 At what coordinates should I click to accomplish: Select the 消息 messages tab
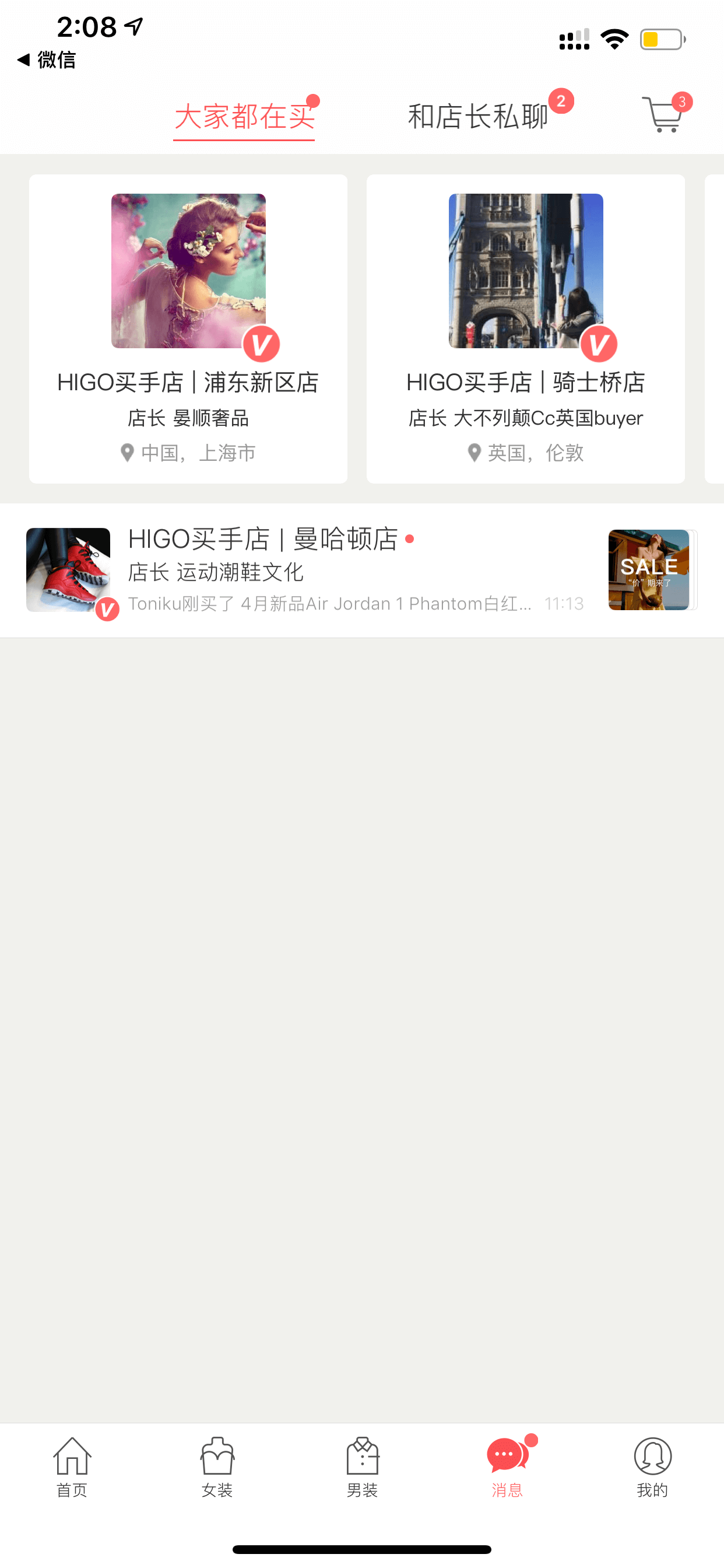tap(507, 1468)
